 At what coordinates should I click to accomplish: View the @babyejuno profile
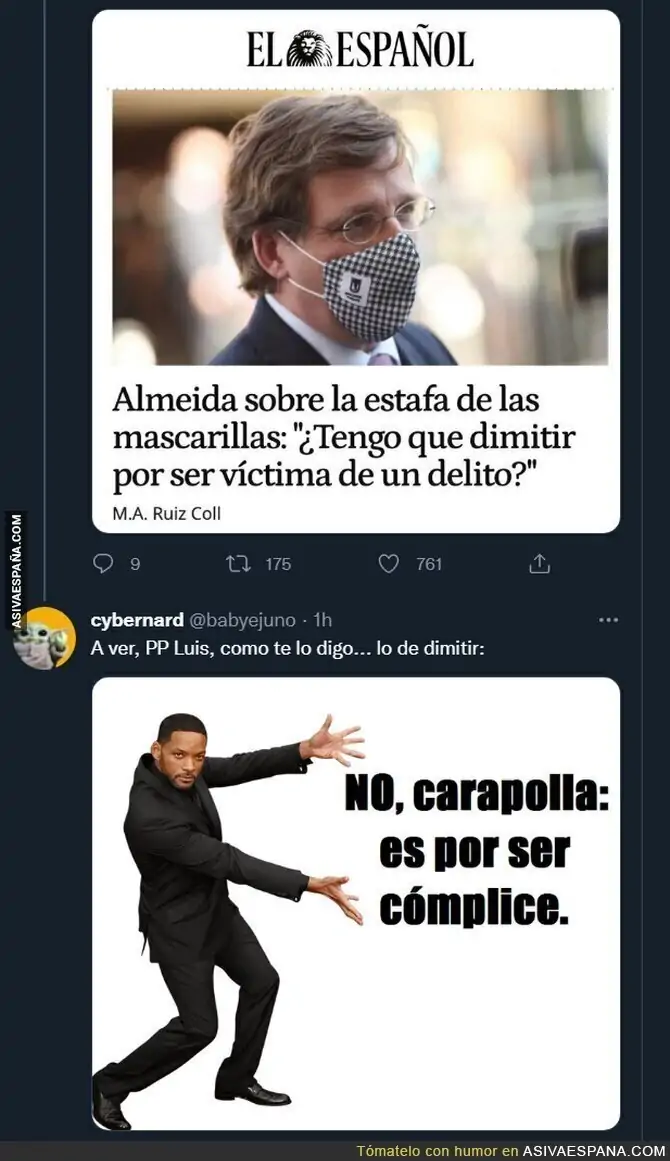[x=243, y=620]
